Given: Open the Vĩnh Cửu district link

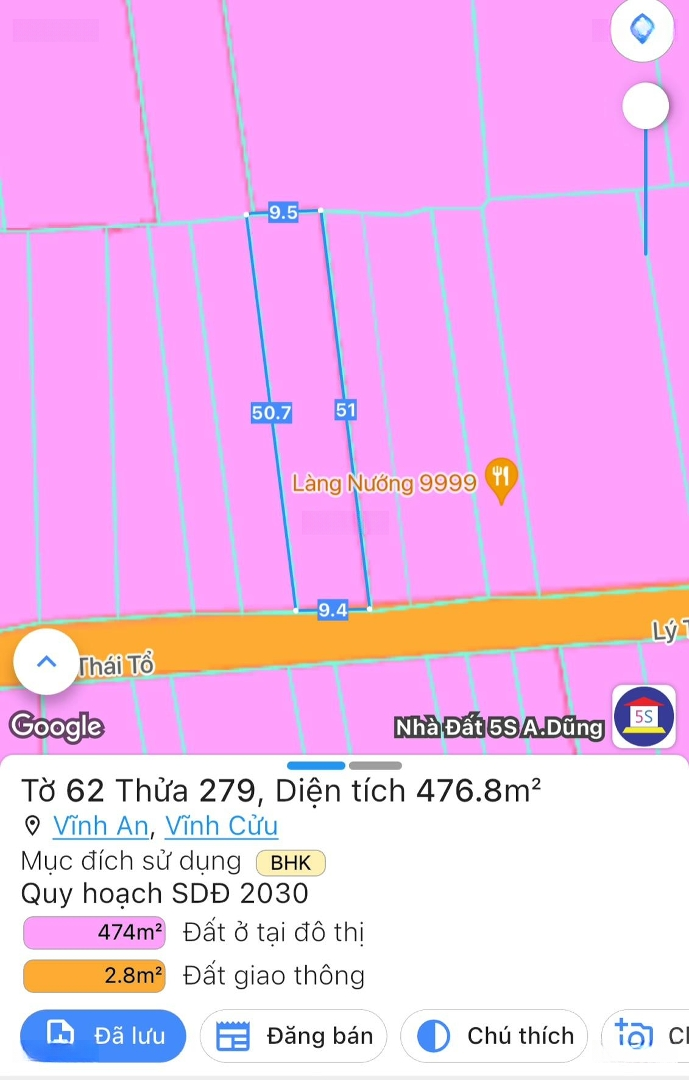Looking at the screenshot, I should click(221, 826).
